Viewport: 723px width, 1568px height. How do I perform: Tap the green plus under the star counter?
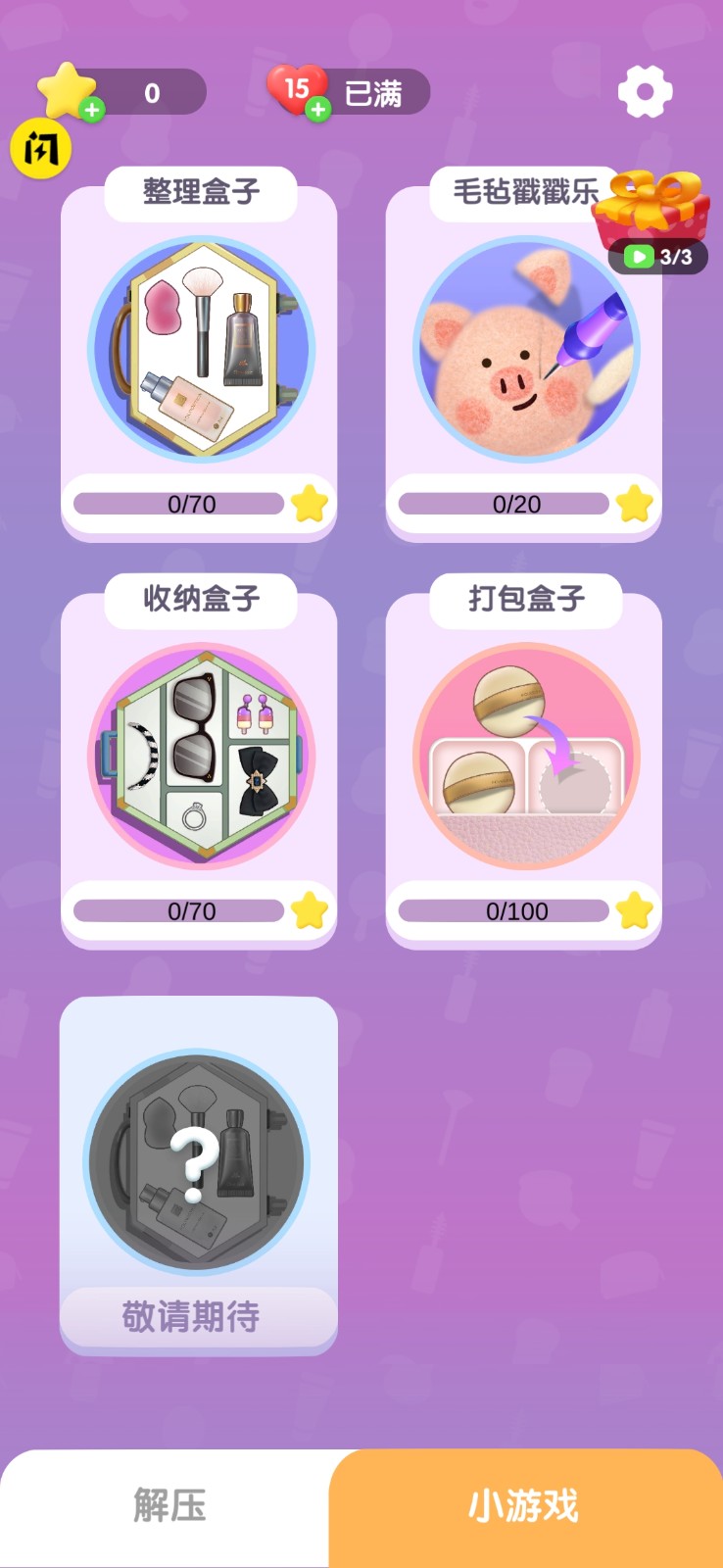[x=92, y=110]
